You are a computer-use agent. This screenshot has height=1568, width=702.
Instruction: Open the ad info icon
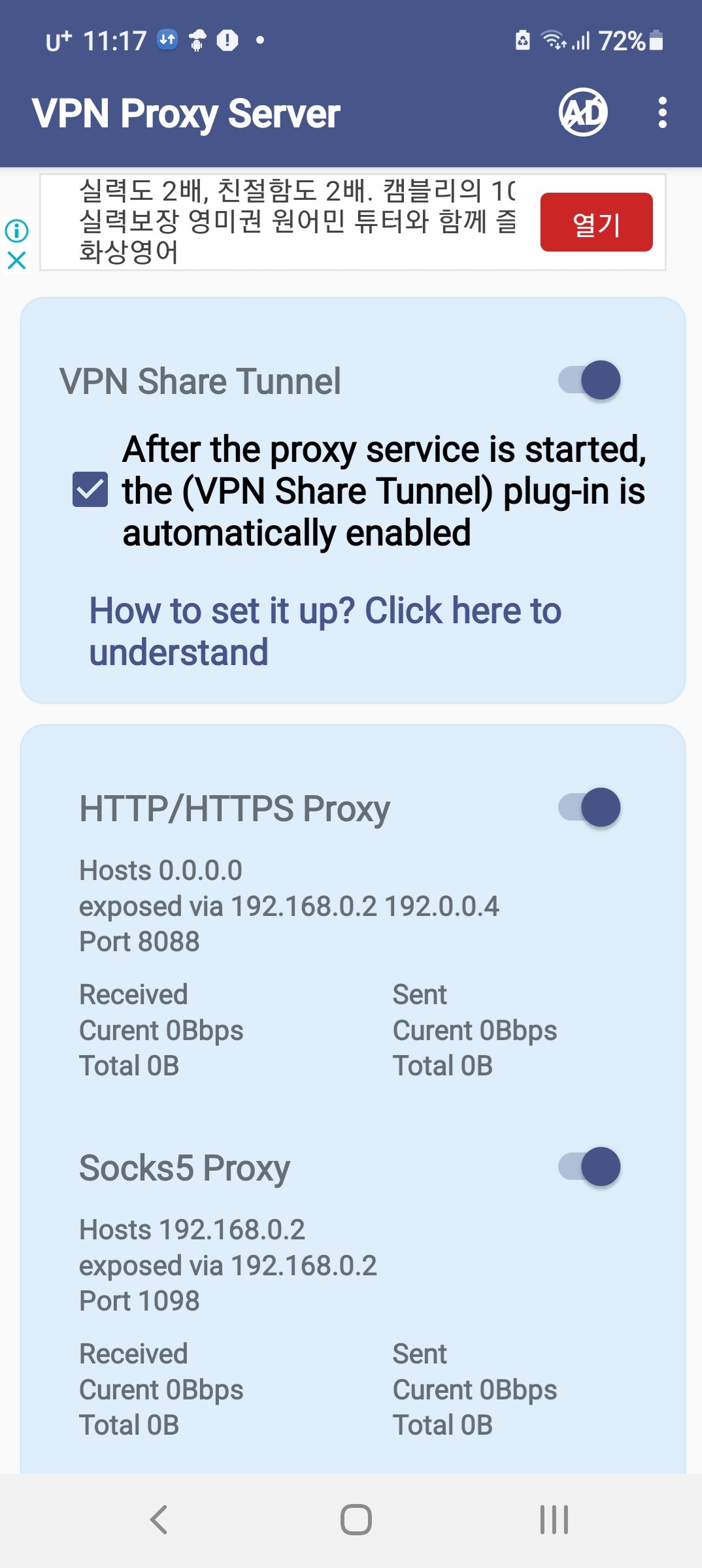[16, 230]
